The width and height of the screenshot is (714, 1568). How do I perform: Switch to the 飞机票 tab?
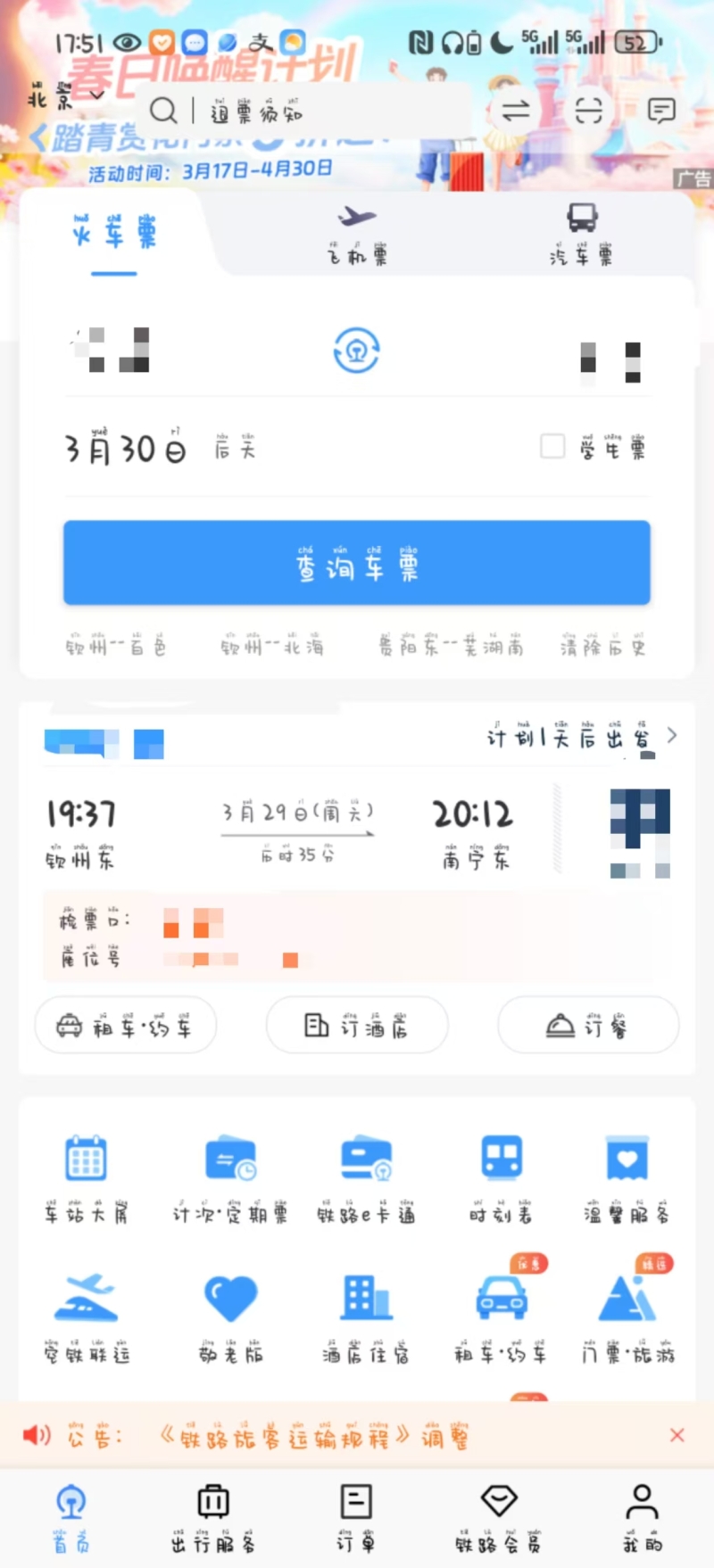tap(357, 235)
